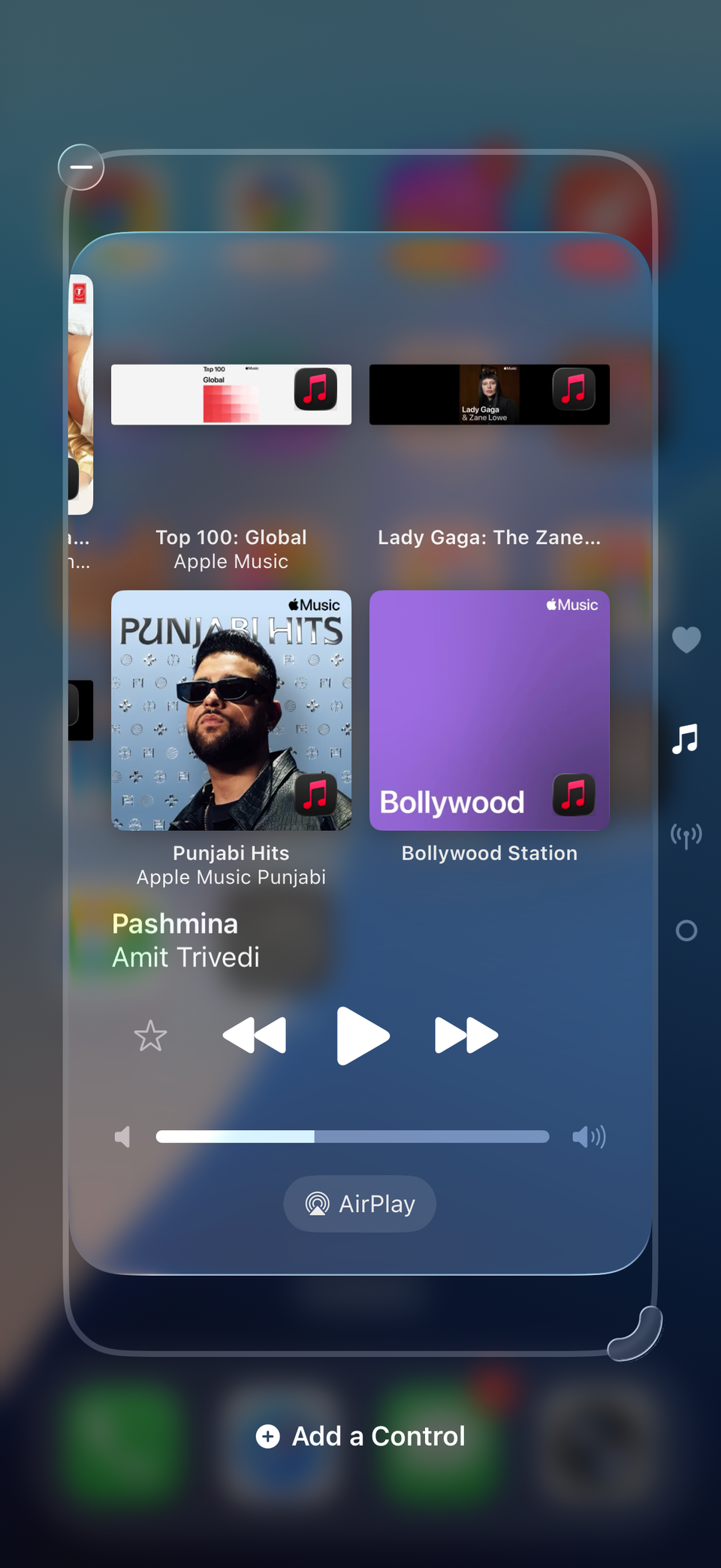Open Lady Gaga: The Zane Lowe interview
The image size is (721, 1568).
[x=489, y=395]
